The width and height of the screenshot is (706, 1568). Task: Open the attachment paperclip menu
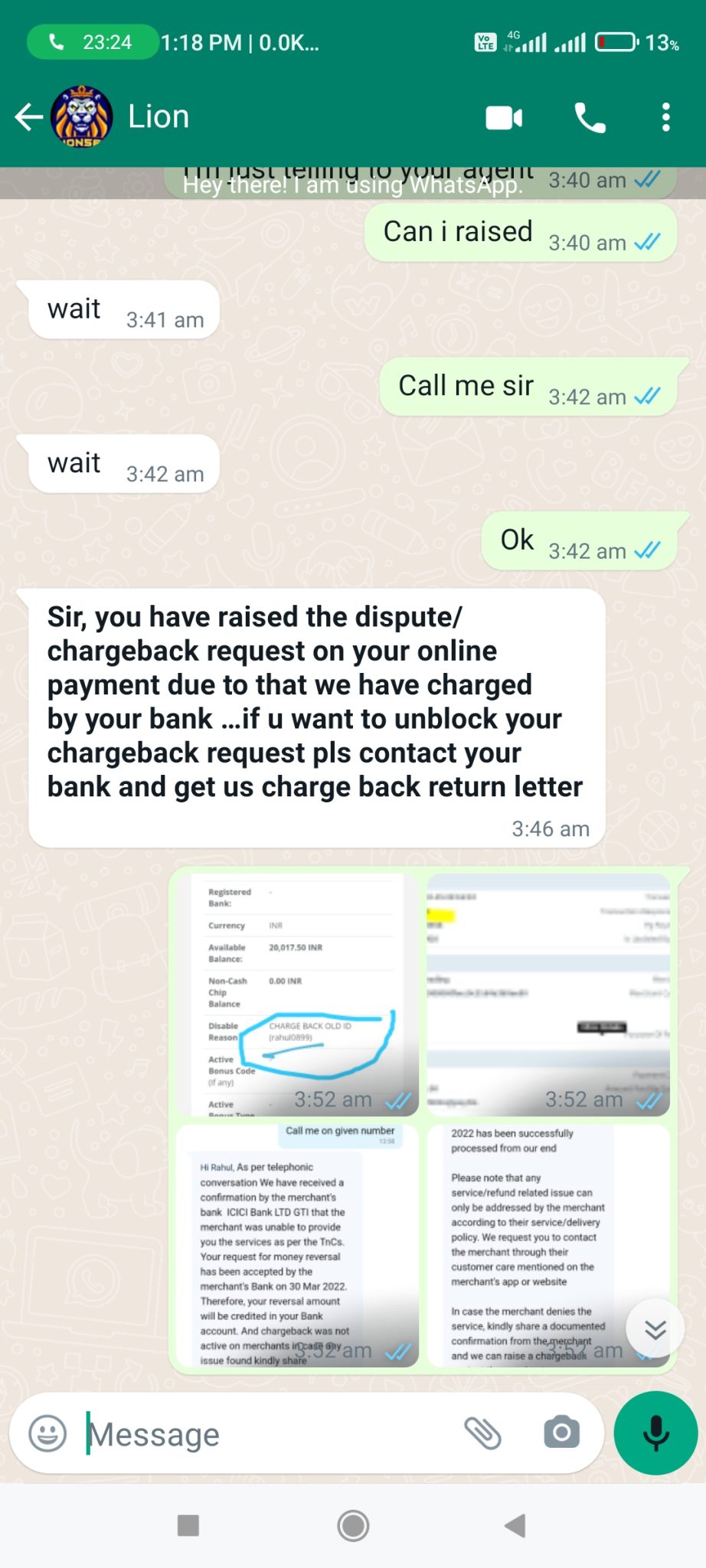coord(483,1433)
